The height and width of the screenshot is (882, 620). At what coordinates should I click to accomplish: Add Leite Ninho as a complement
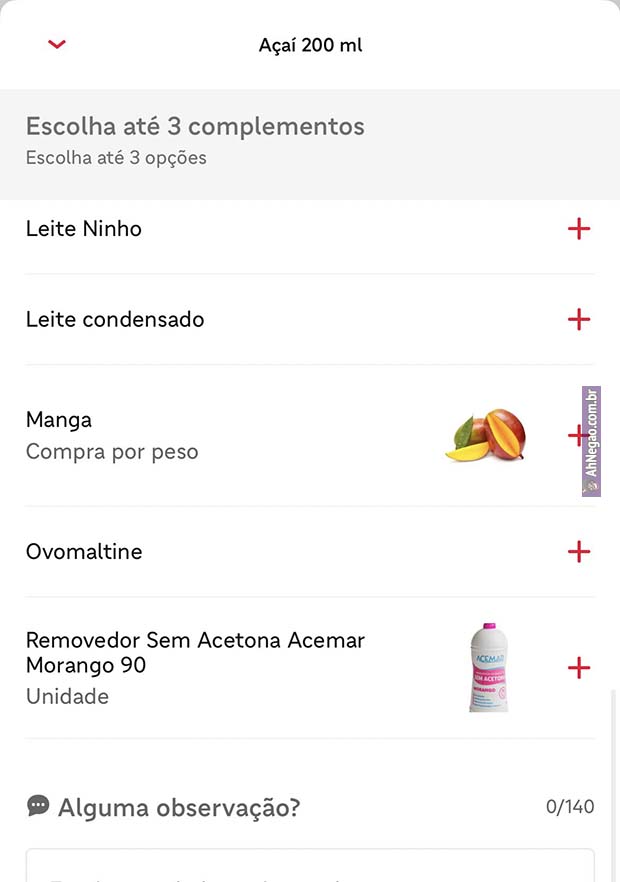(578, 229)
